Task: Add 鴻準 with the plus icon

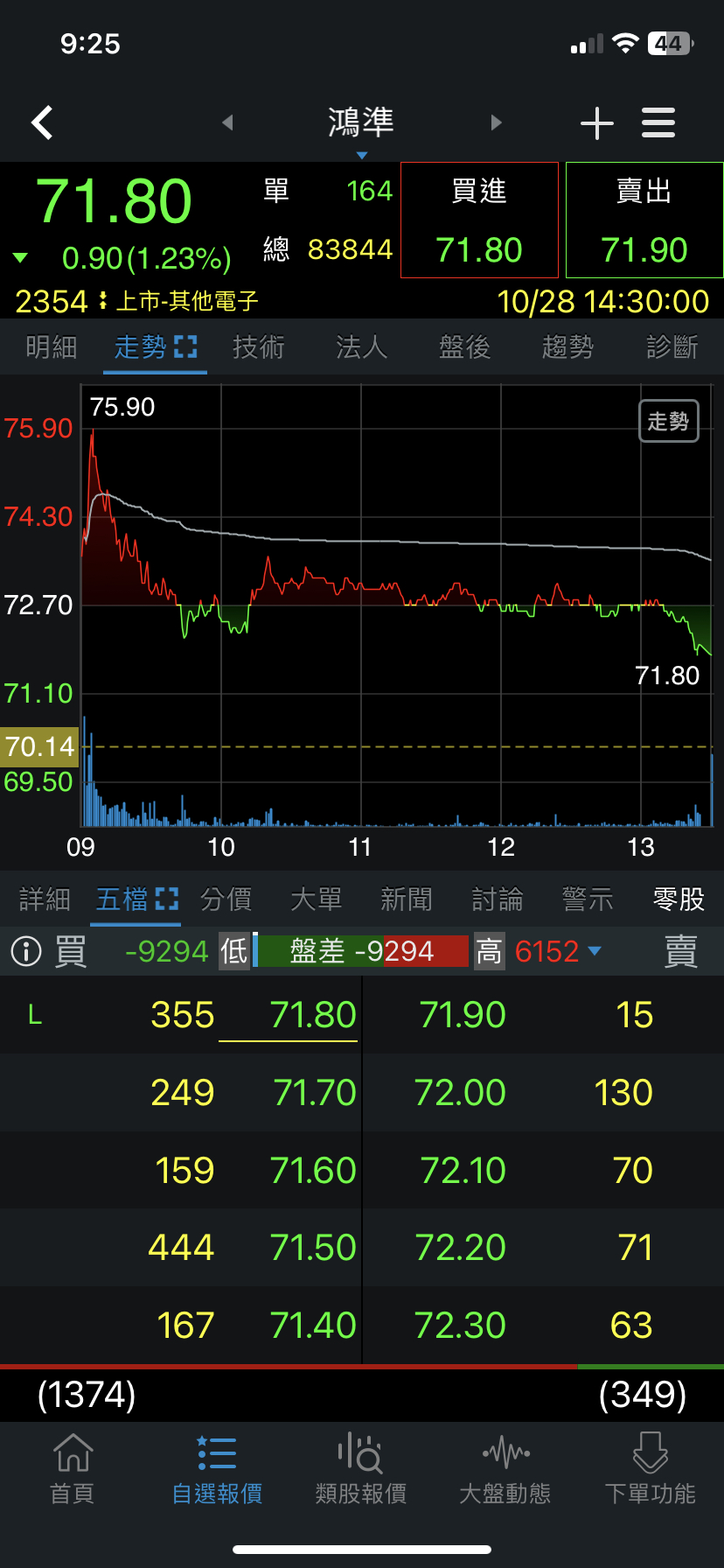Action: tap(597, 123)
